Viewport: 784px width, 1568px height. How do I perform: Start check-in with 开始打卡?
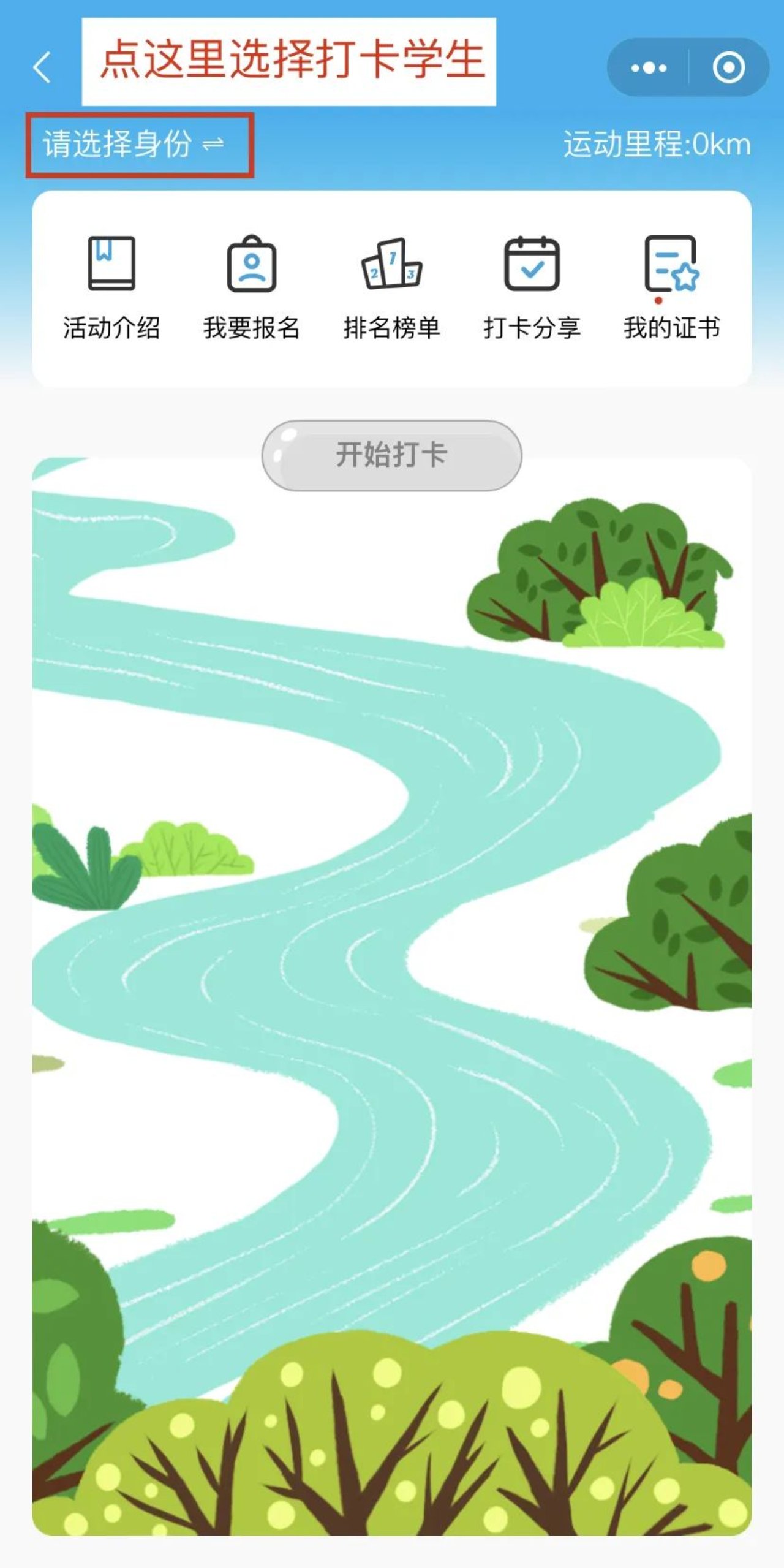pyautogui.click(x=392, y=455)
